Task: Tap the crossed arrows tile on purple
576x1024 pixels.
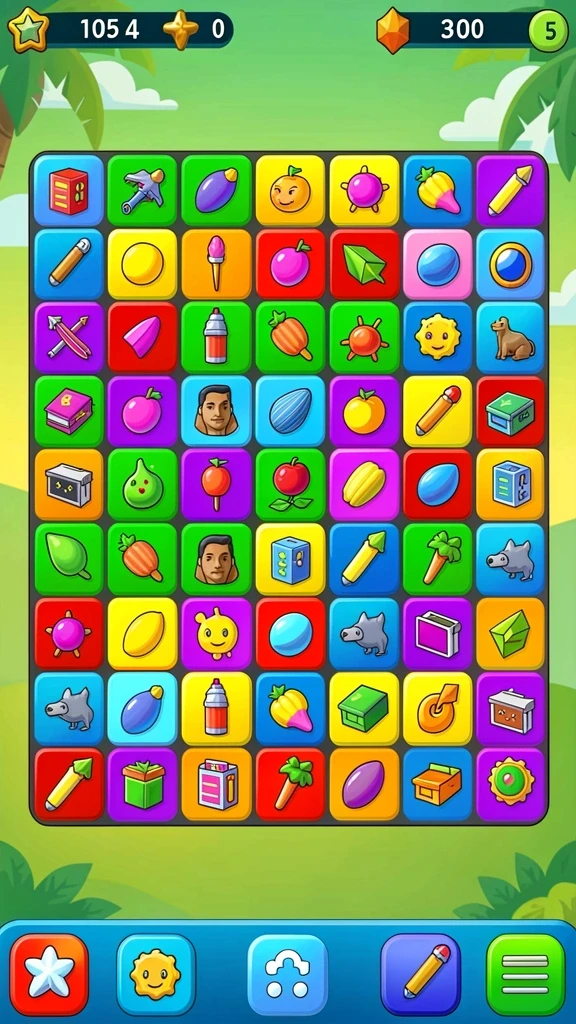Action: (69, 338)
